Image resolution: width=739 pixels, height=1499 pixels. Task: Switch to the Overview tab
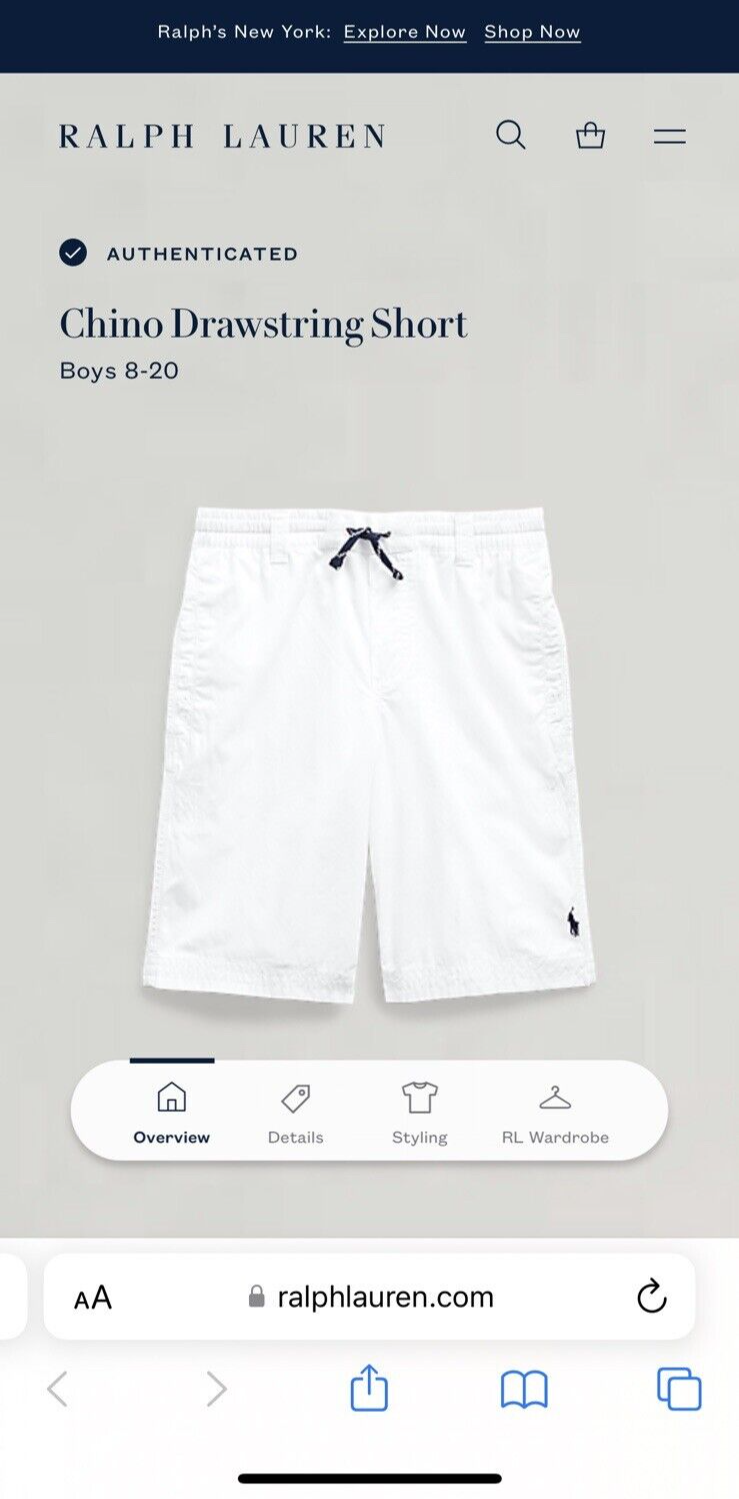[172, 1112]
